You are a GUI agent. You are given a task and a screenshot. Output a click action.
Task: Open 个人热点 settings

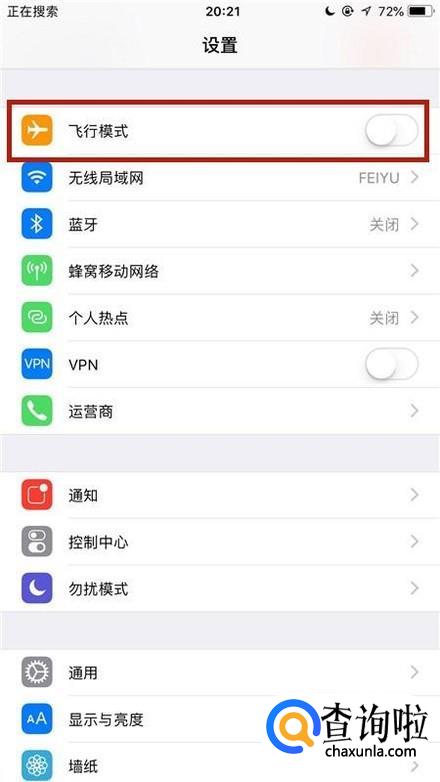(220, 318)
